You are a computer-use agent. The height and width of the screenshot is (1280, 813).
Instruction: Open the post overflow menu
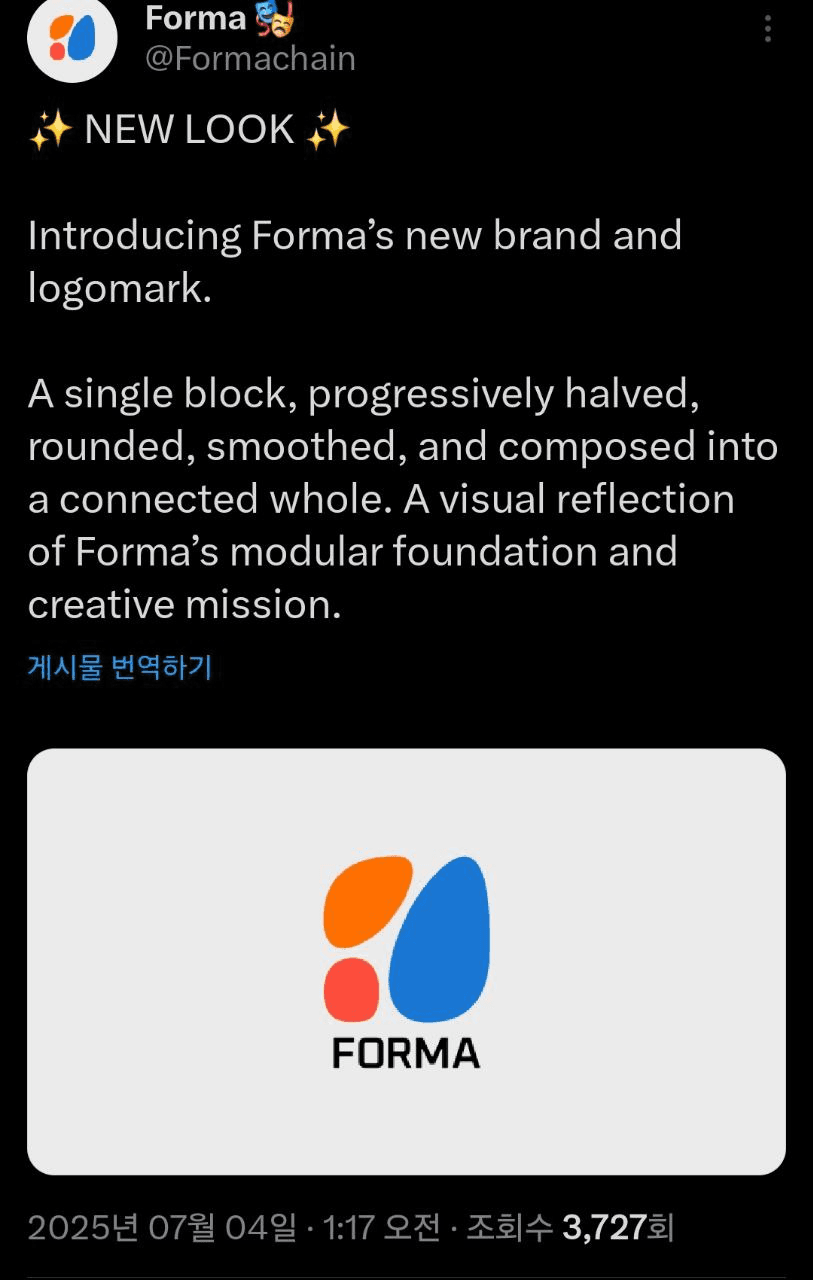pos(767,29)
